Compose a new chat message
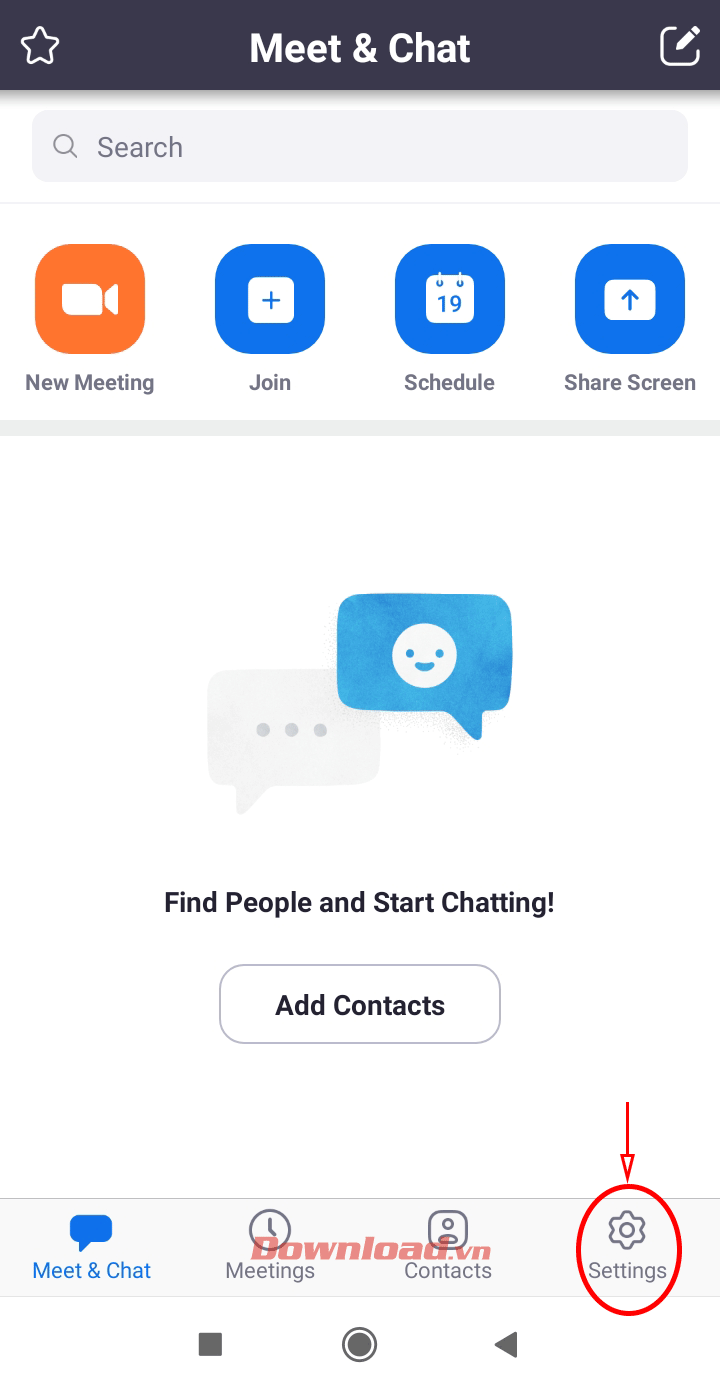 (680, 46)
